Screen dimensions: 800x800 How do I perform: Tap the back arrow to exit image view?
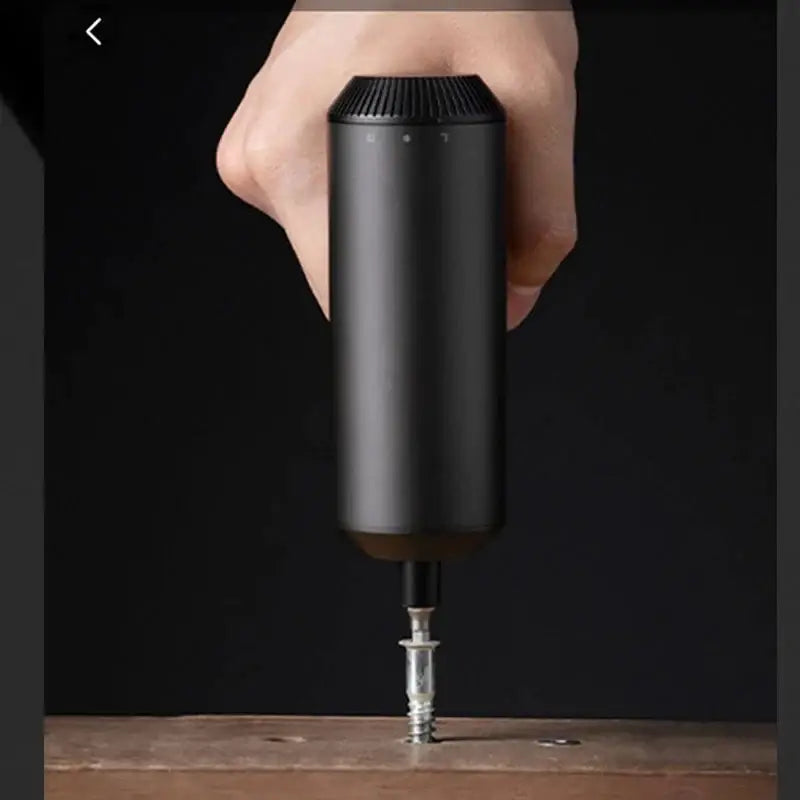(x=93, y=33)
